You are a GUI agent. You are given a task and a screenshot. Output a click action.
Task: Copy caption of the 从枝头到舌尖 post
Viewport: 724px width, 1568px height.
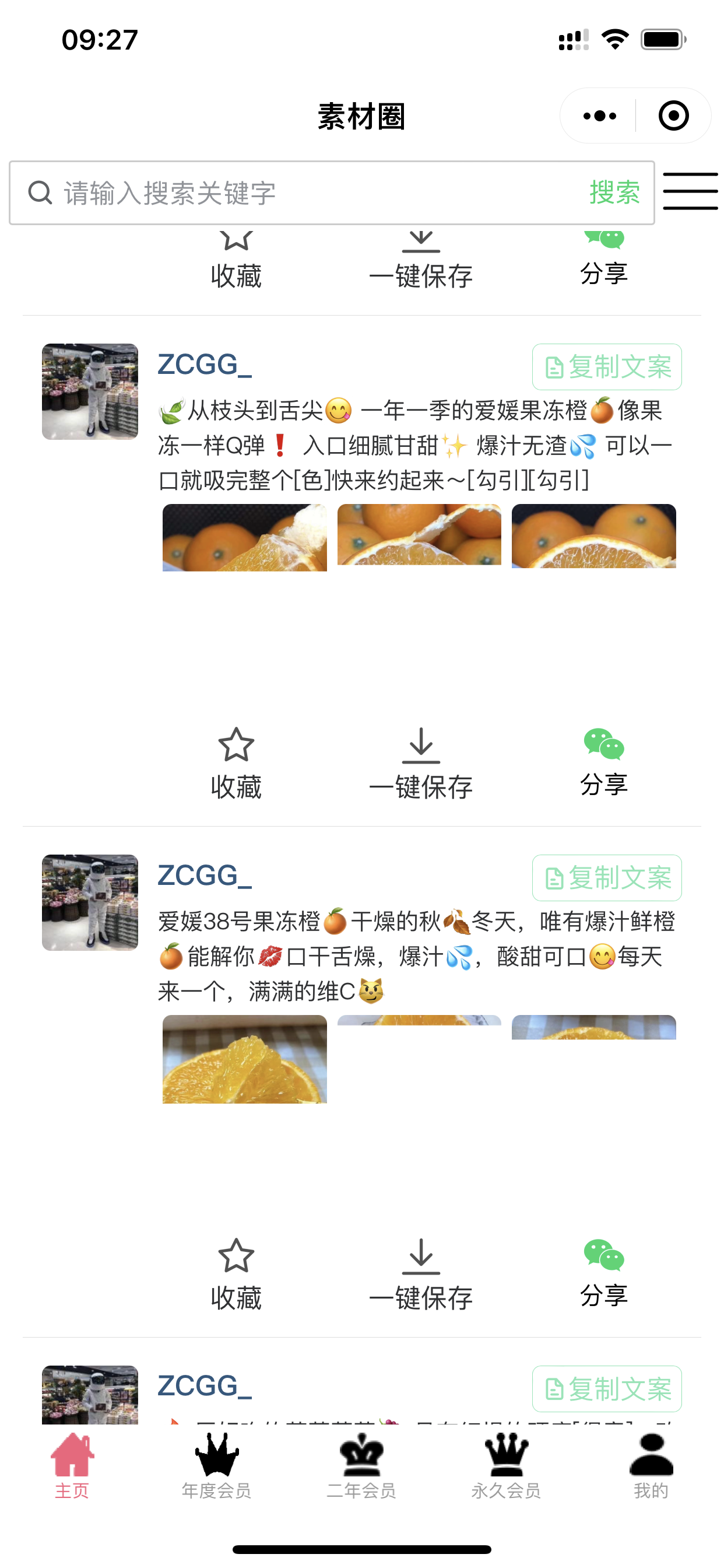pos(607,367)
